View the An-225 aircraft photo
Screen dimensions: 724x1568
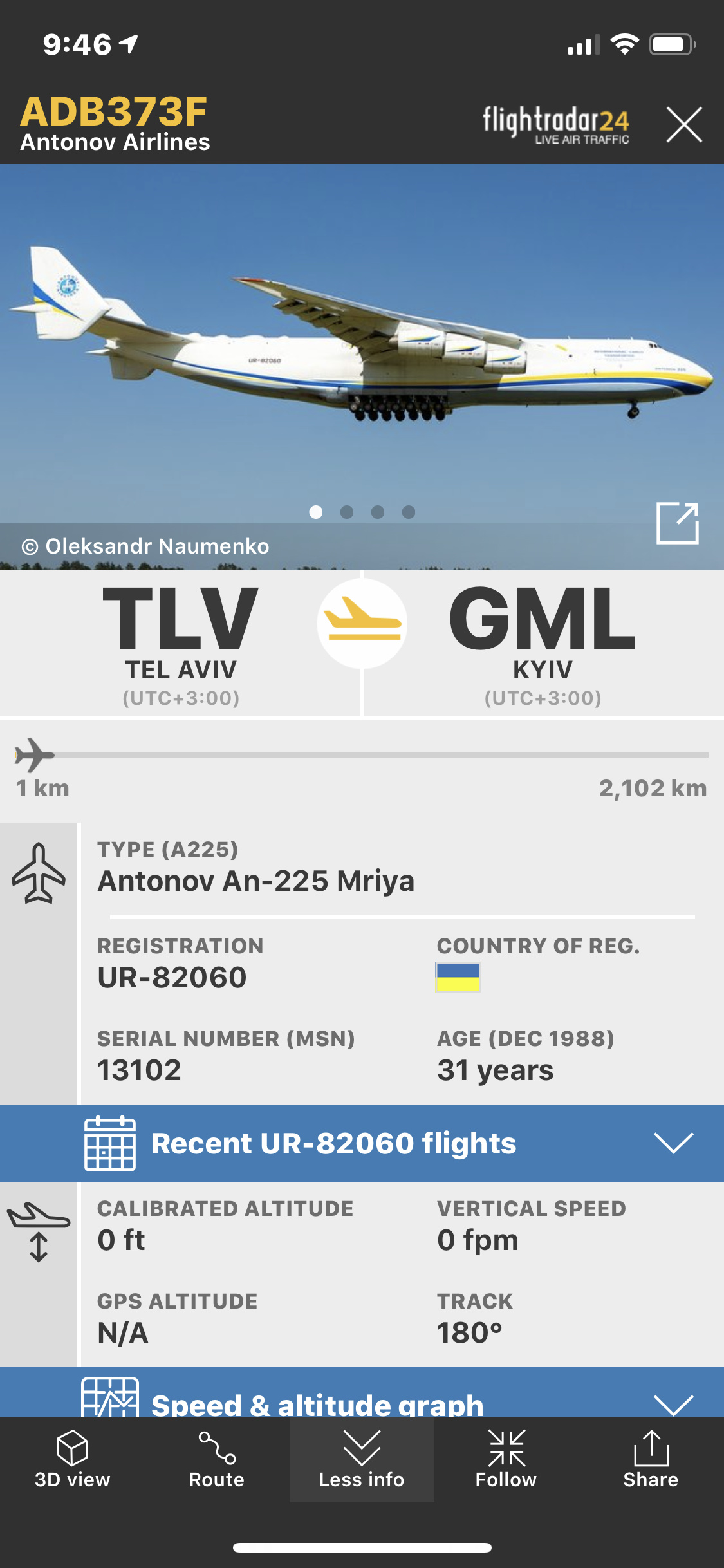[360, 348]
